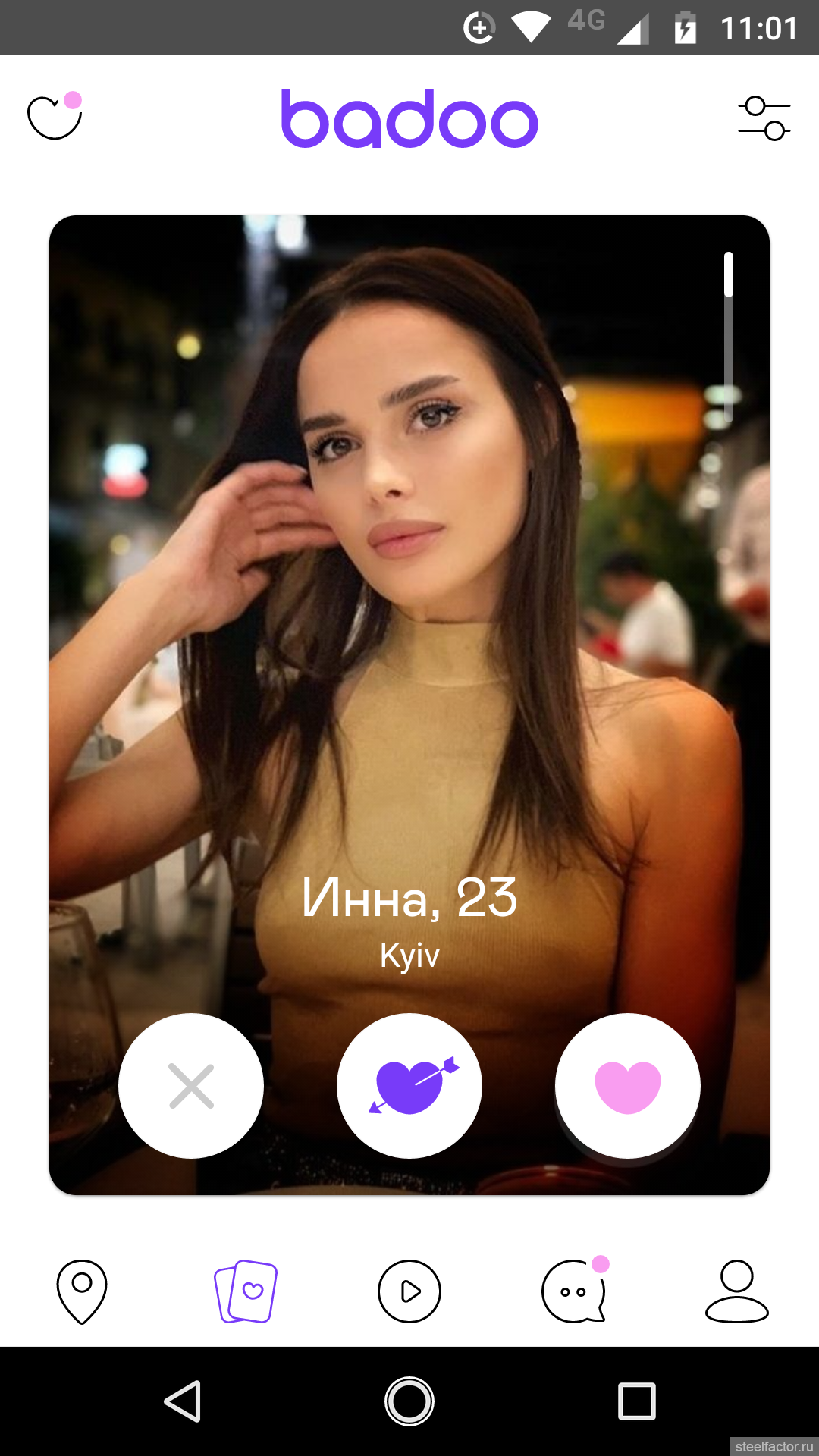
Task: Skip Инна's profile with the X button
Action: 191,1085
